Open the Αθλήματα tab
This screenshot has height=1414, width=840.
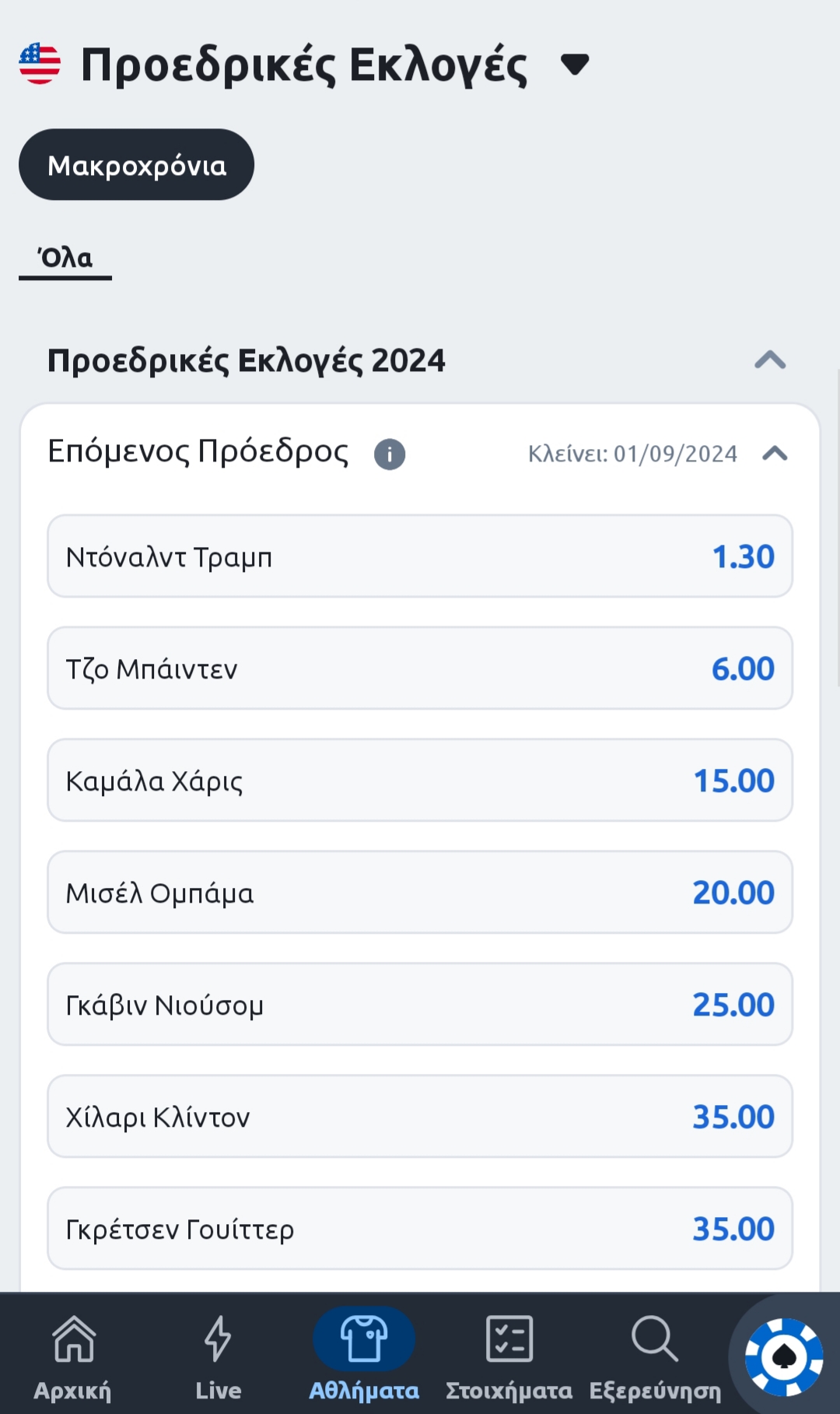[x=364, y=1356]
